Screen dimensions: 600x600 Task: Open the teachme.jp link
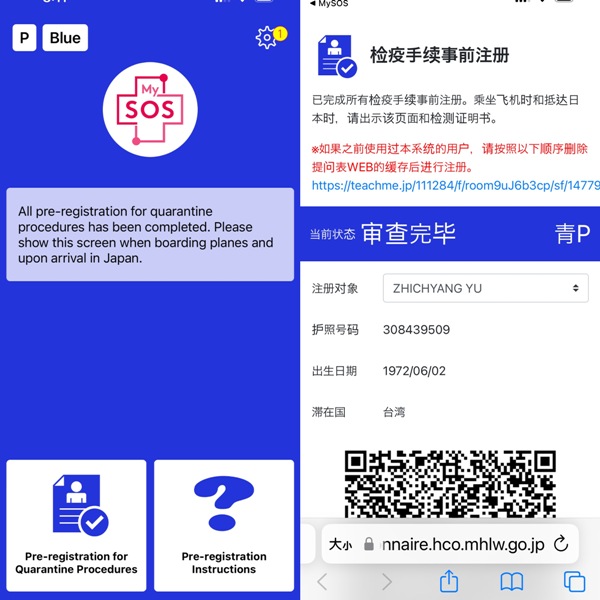point(455,185)
